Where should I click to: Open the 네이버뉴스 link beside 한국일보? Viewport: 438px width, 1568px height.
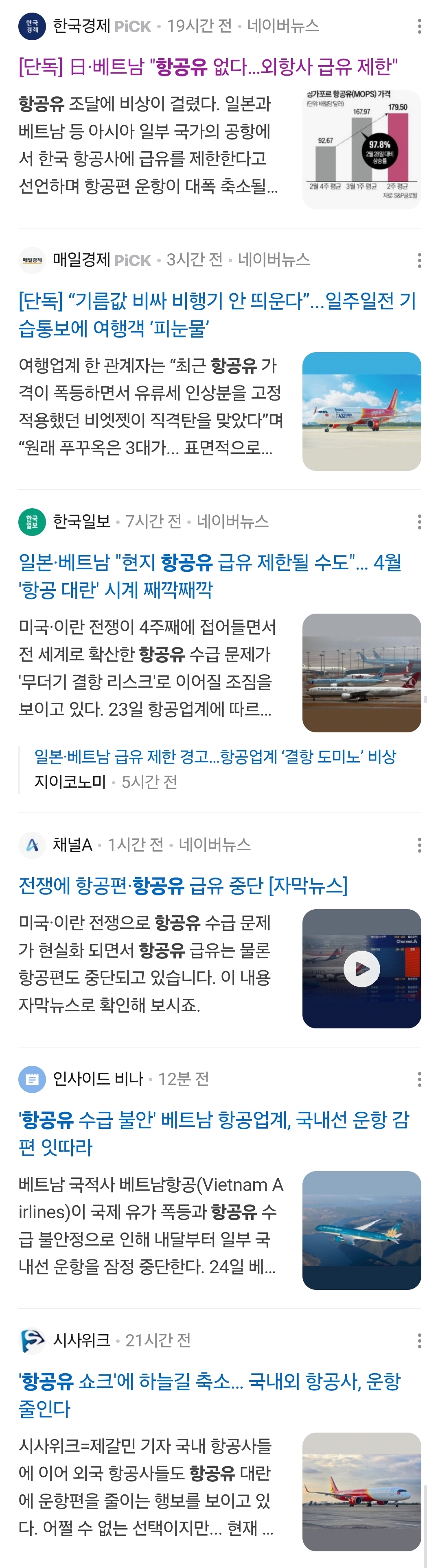pos(232,522)
